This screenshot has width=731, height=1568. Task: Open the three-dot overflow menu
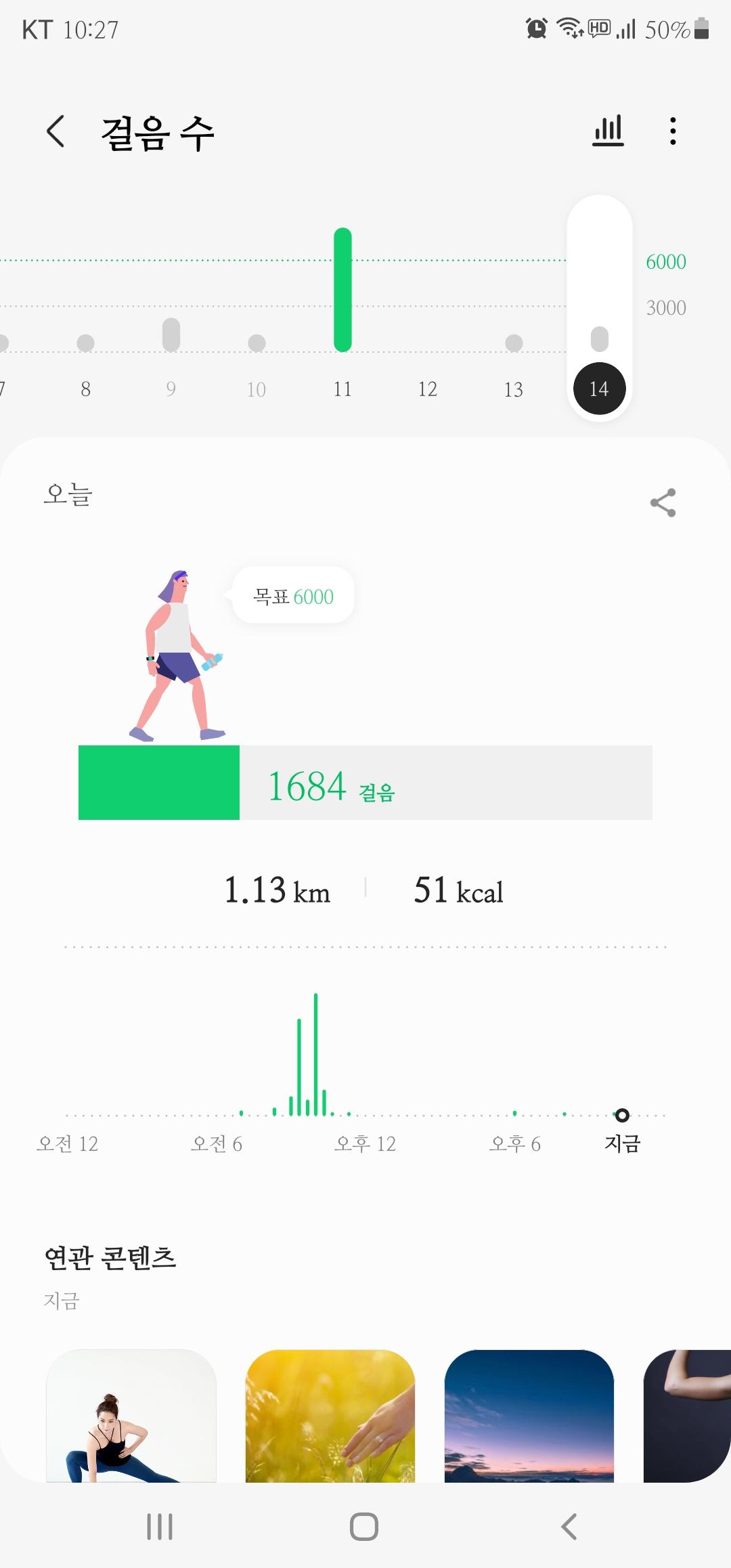(672, 131)
